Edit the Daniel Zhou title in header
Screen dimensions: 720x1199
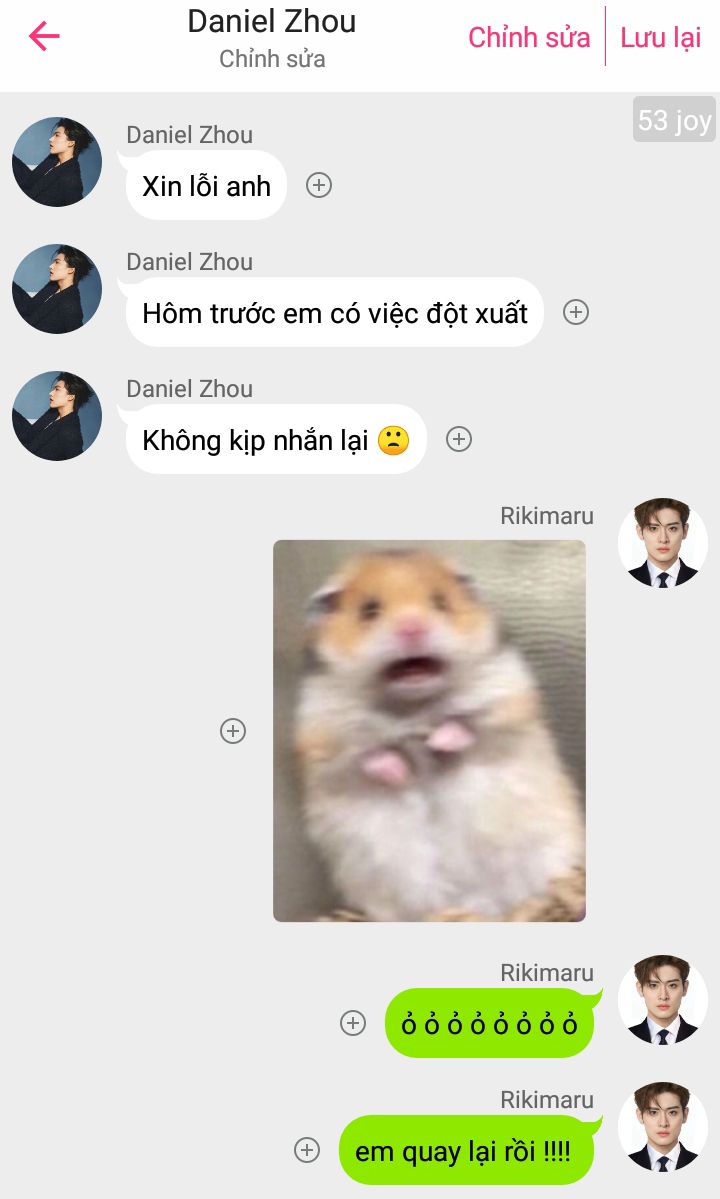(272, 22)
